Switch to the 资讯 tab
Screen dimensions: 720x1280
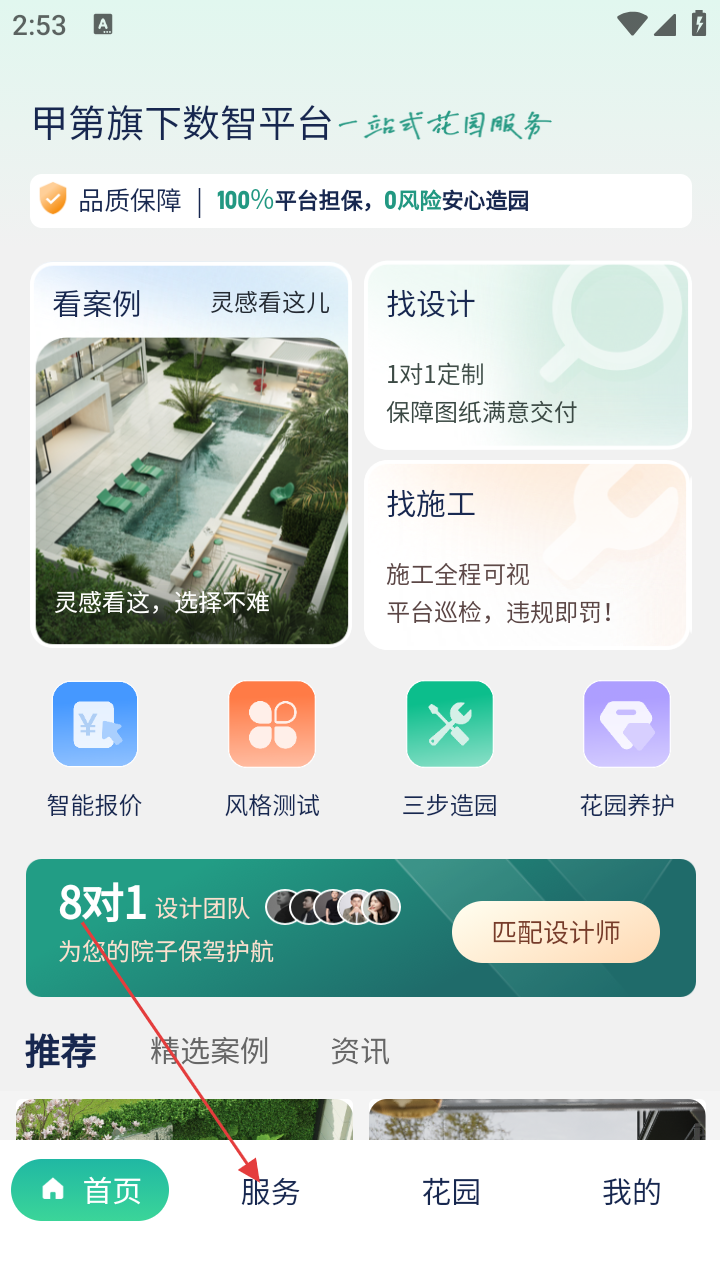click(x=360, y=1051)
